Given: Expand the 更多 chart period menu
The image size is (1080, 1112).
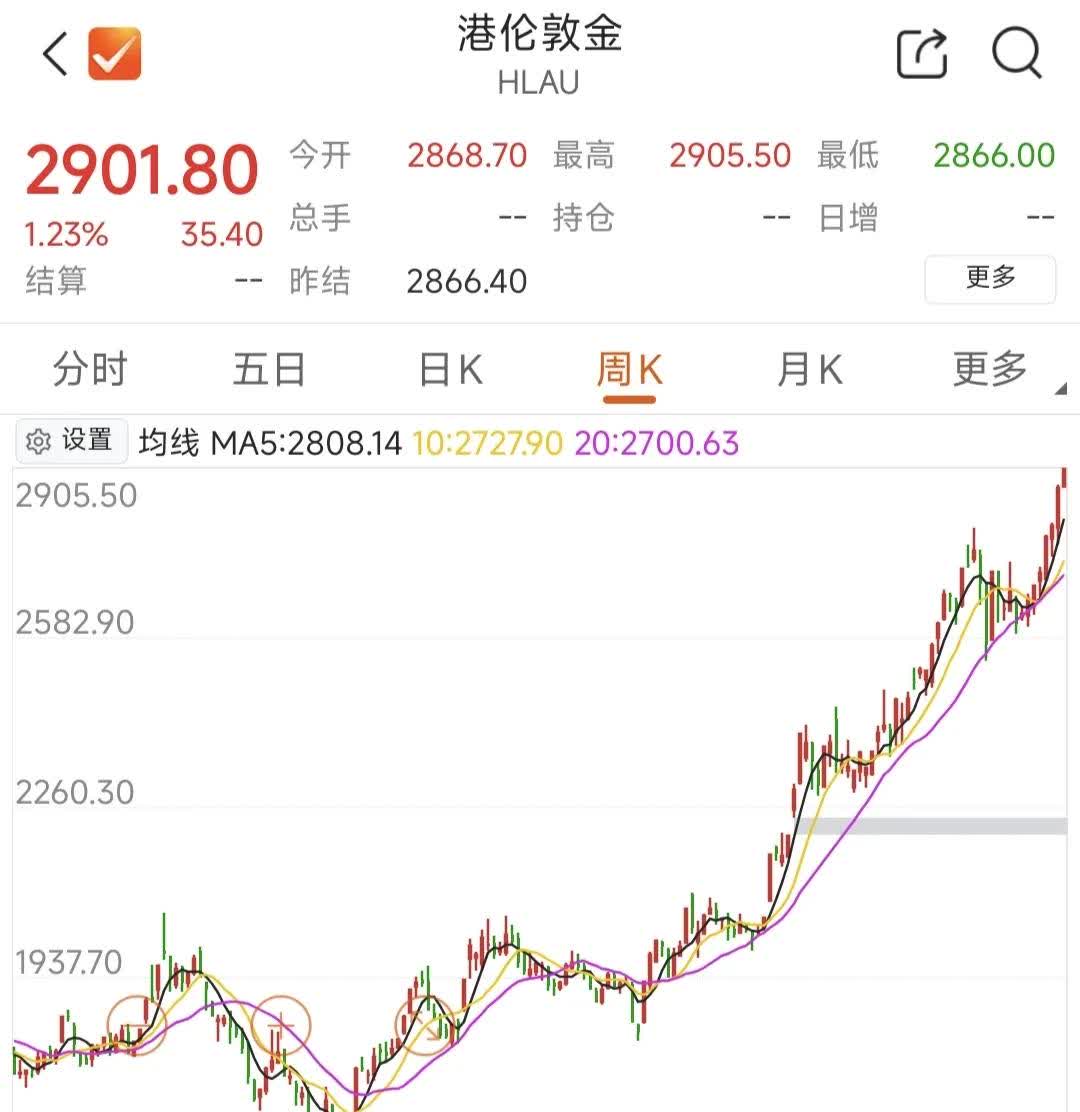Looking at the screenshot, I should click(x=988, y=368).
